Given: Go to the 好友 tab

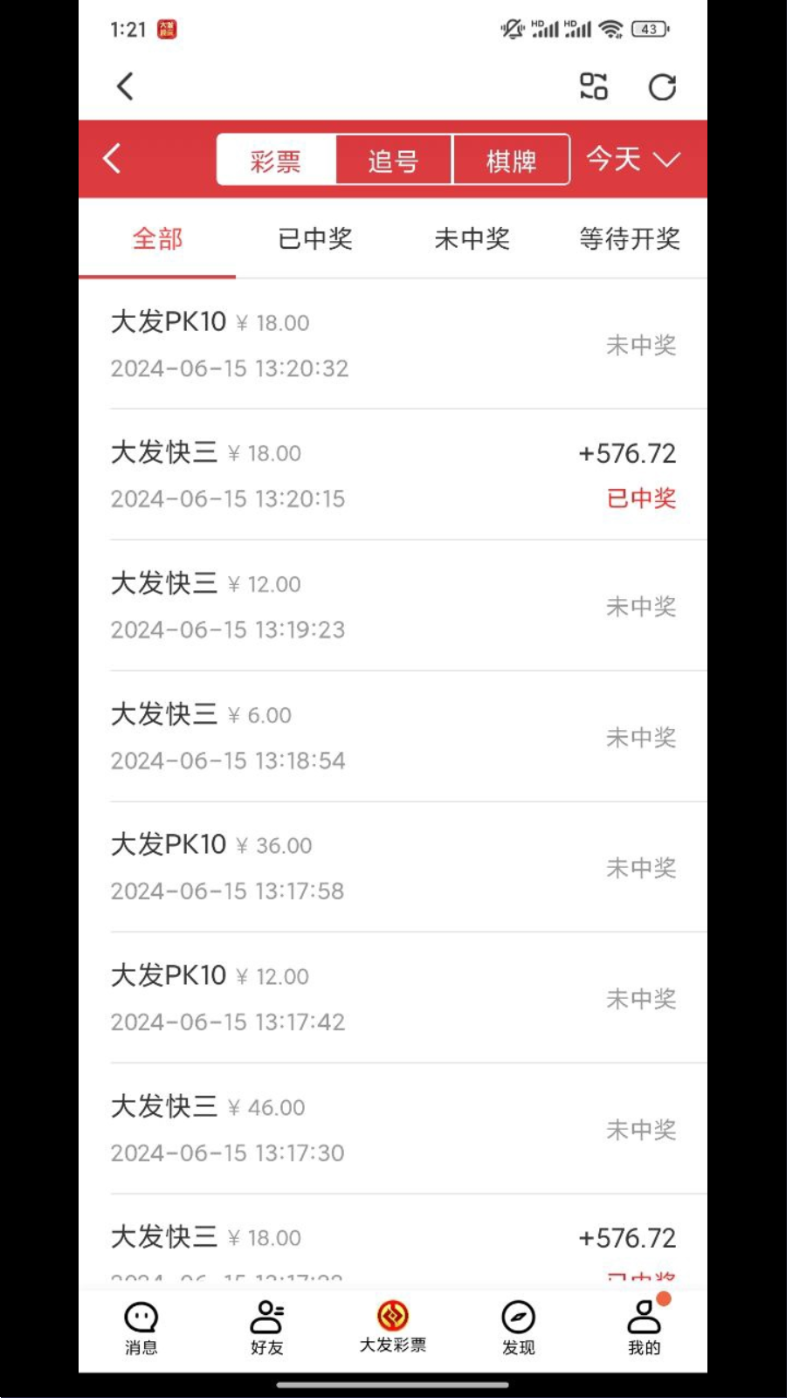Looking at the screenshot, I should [267, 1328].
